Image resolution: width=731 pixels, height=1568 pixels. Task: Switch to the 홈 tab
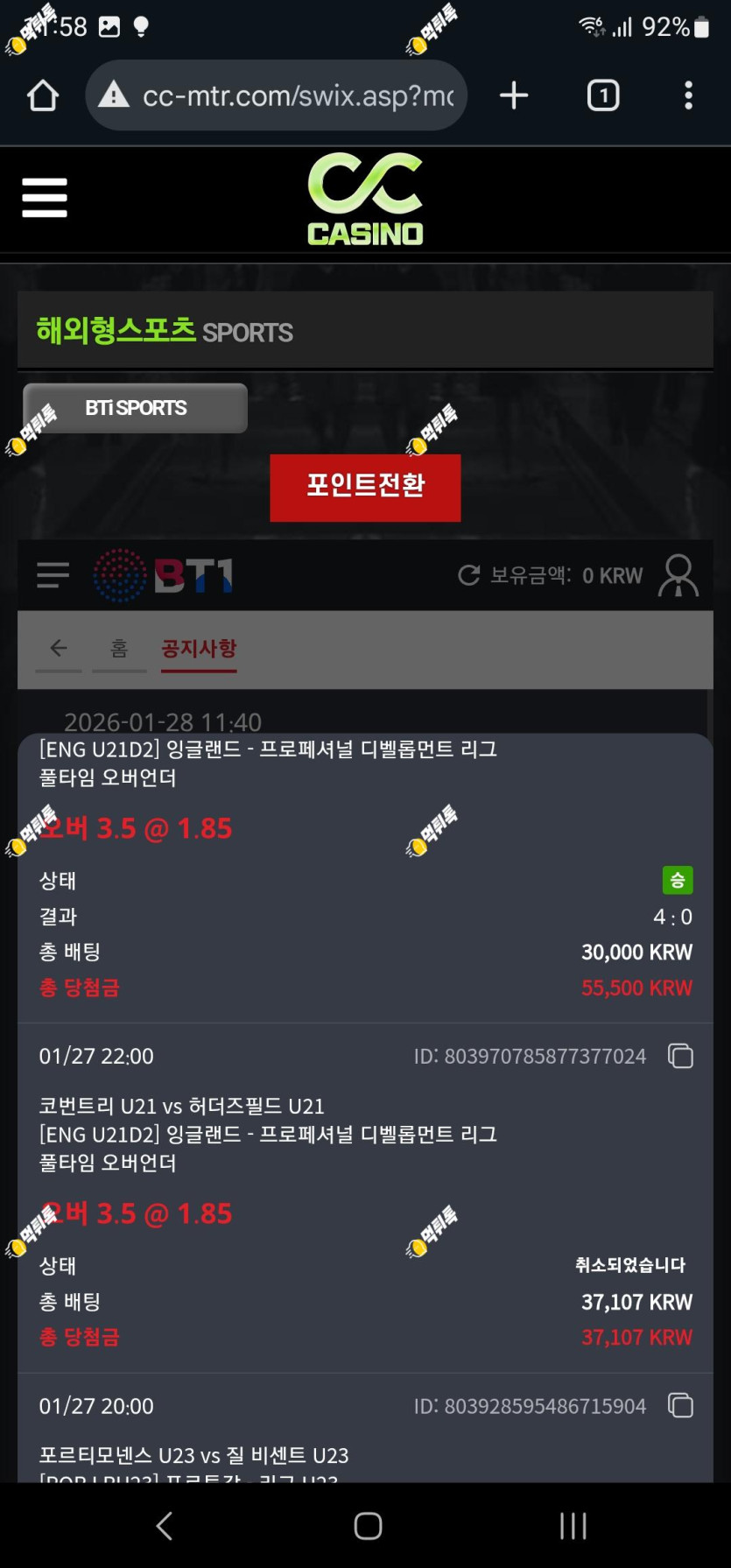119,648
